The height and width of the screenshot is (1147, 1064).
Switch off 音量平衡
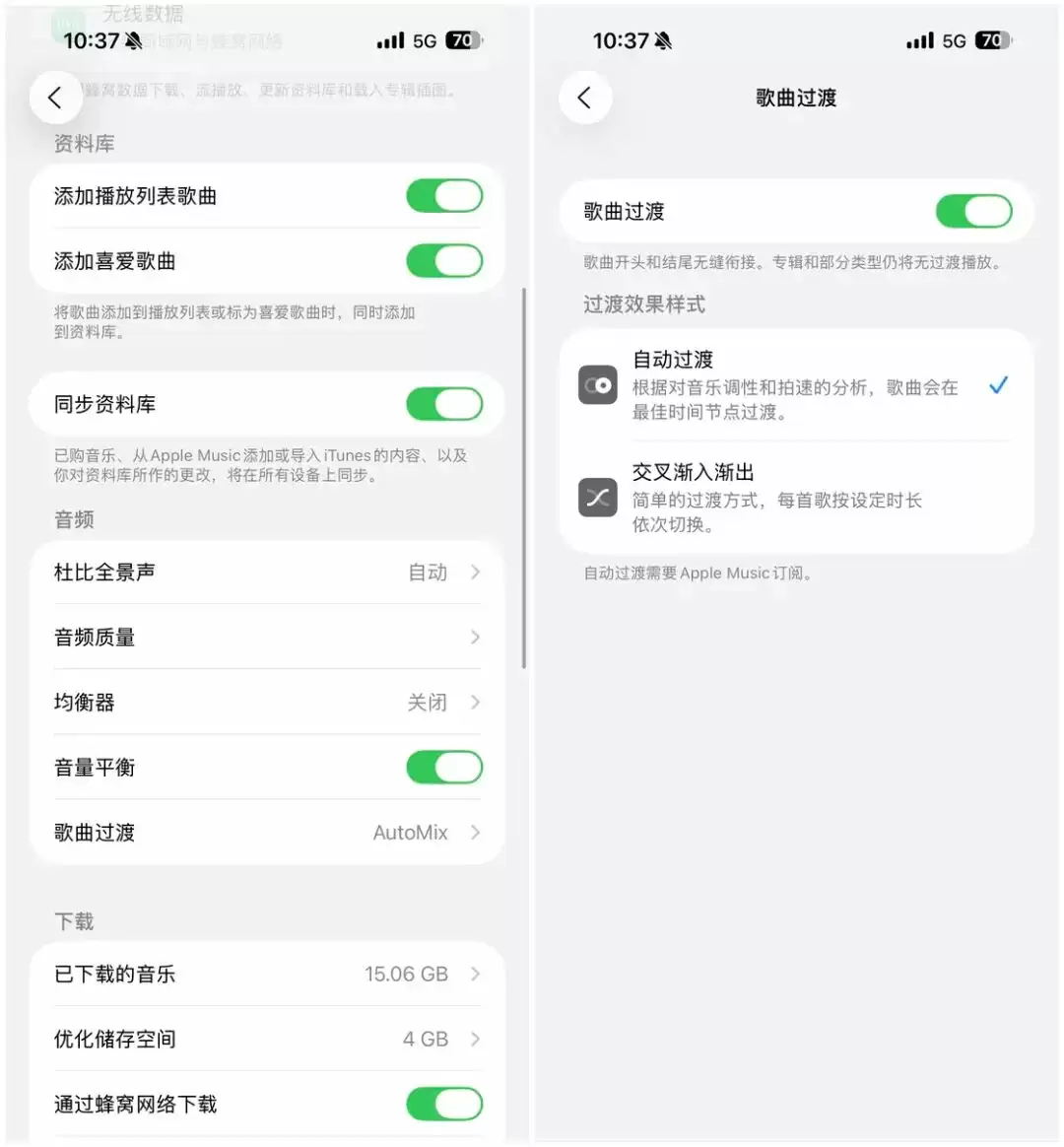(x=444, y=768)
